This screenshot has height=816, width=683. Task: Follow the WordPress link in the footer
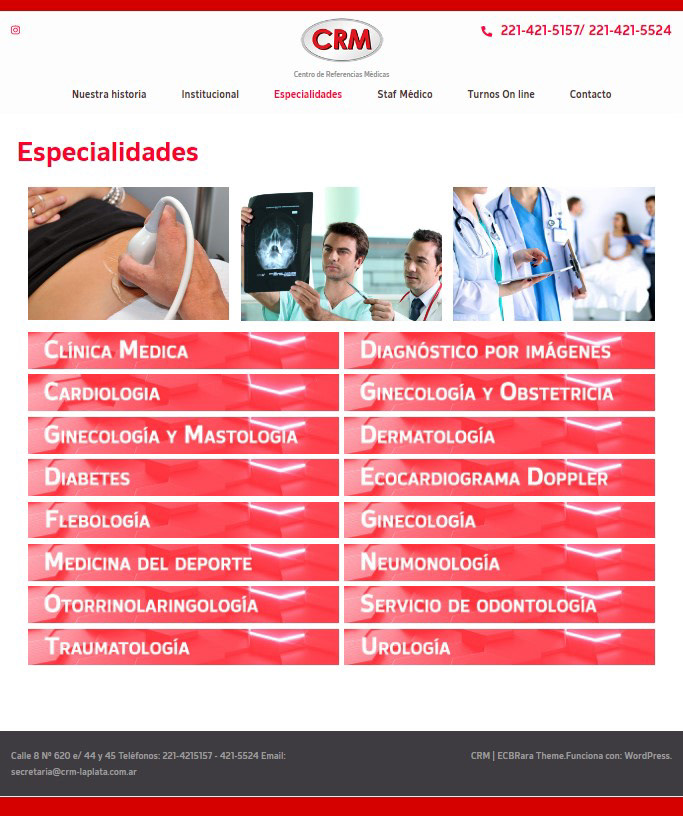(648, 756)
